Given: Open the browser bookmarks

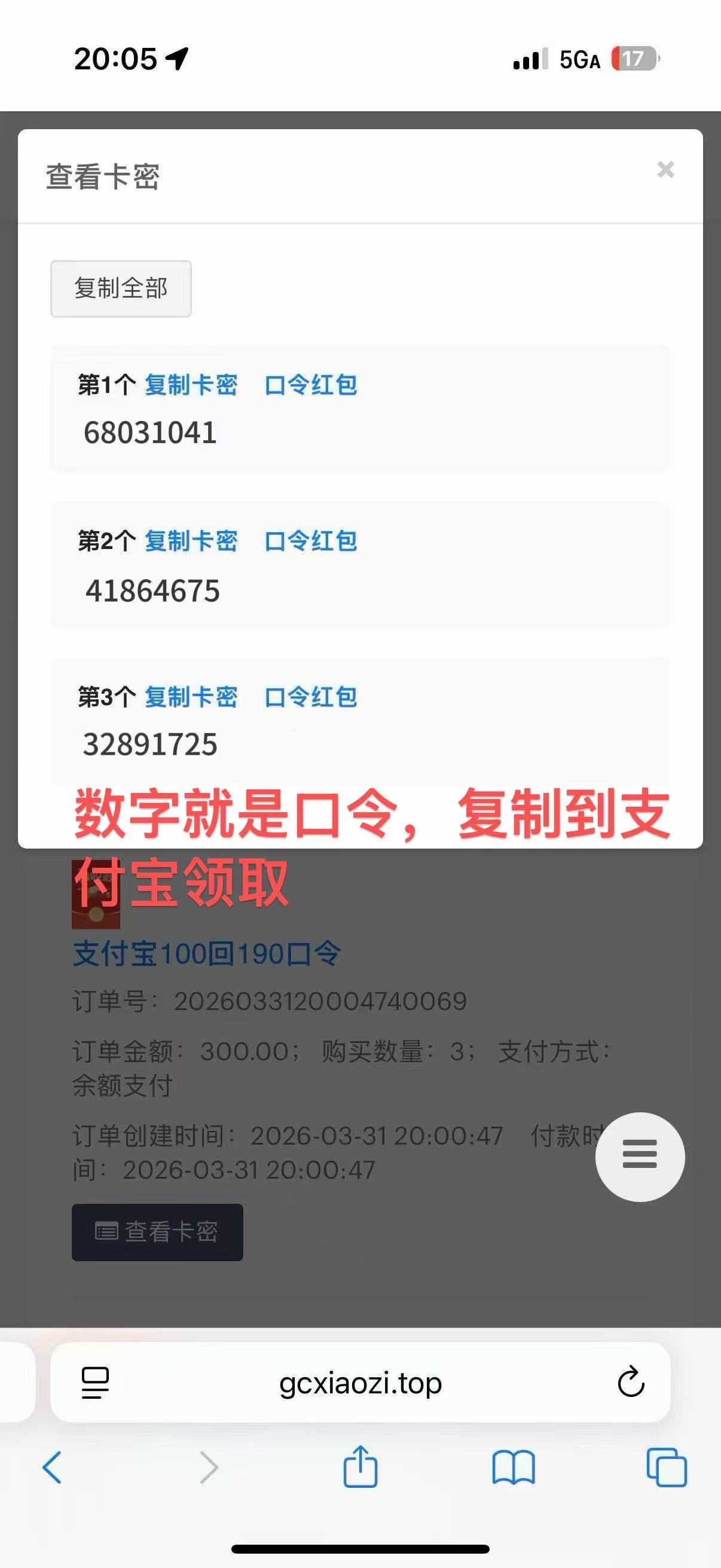Looking at the screenshot, I should (513, 1467).
